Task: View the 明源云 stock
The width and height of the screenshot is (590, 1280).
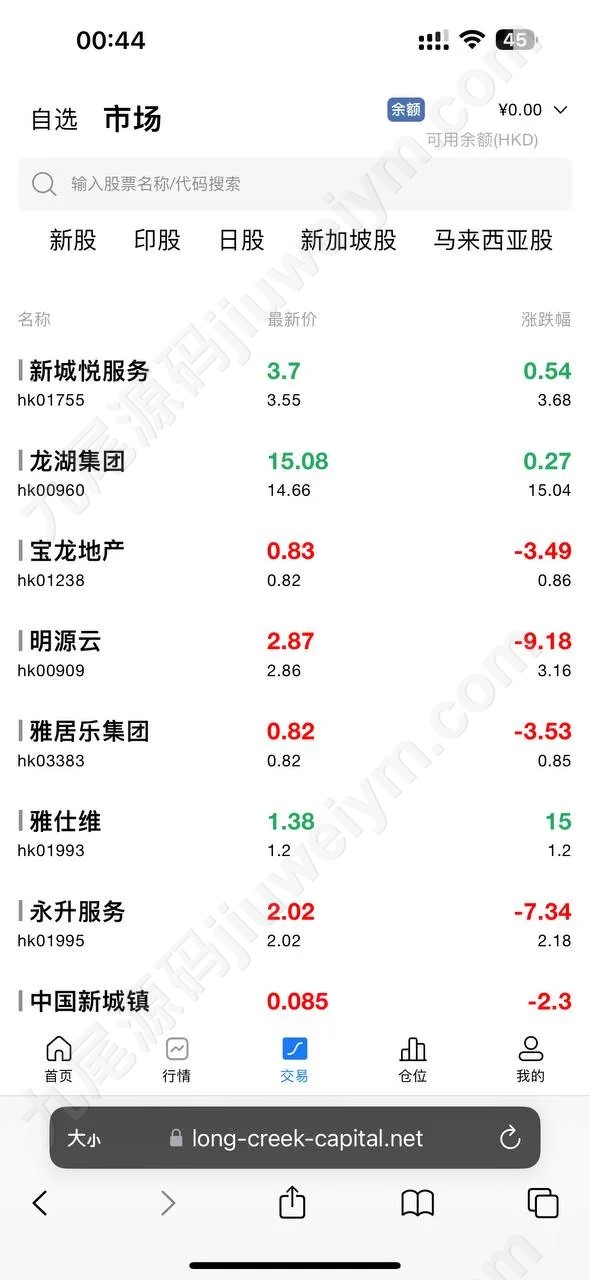Action: click(x=295, y=654)
